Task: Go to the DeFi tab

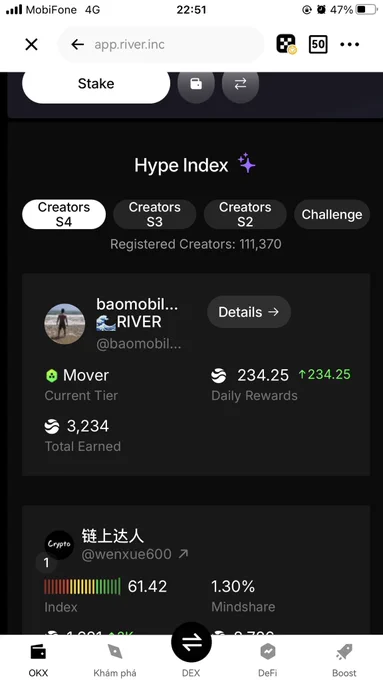Action: pyautogui.click(x=268, y=660)
